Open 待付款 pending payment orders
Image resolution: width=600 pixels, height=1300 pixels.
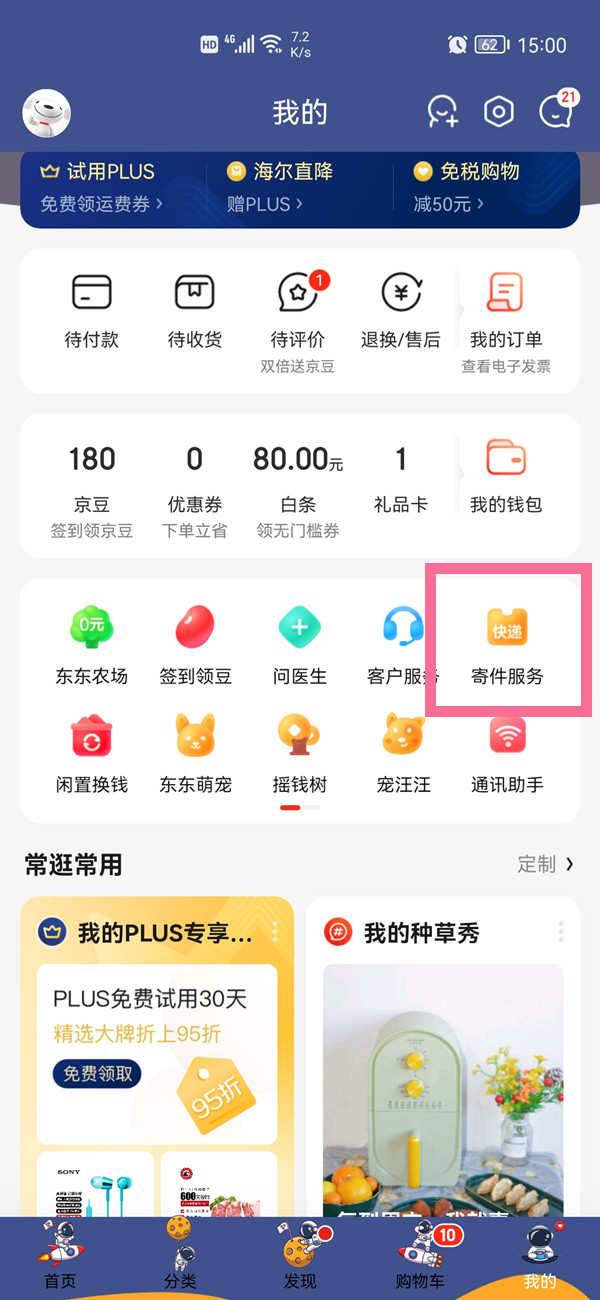pyautogui.click(x=92, y=312)
